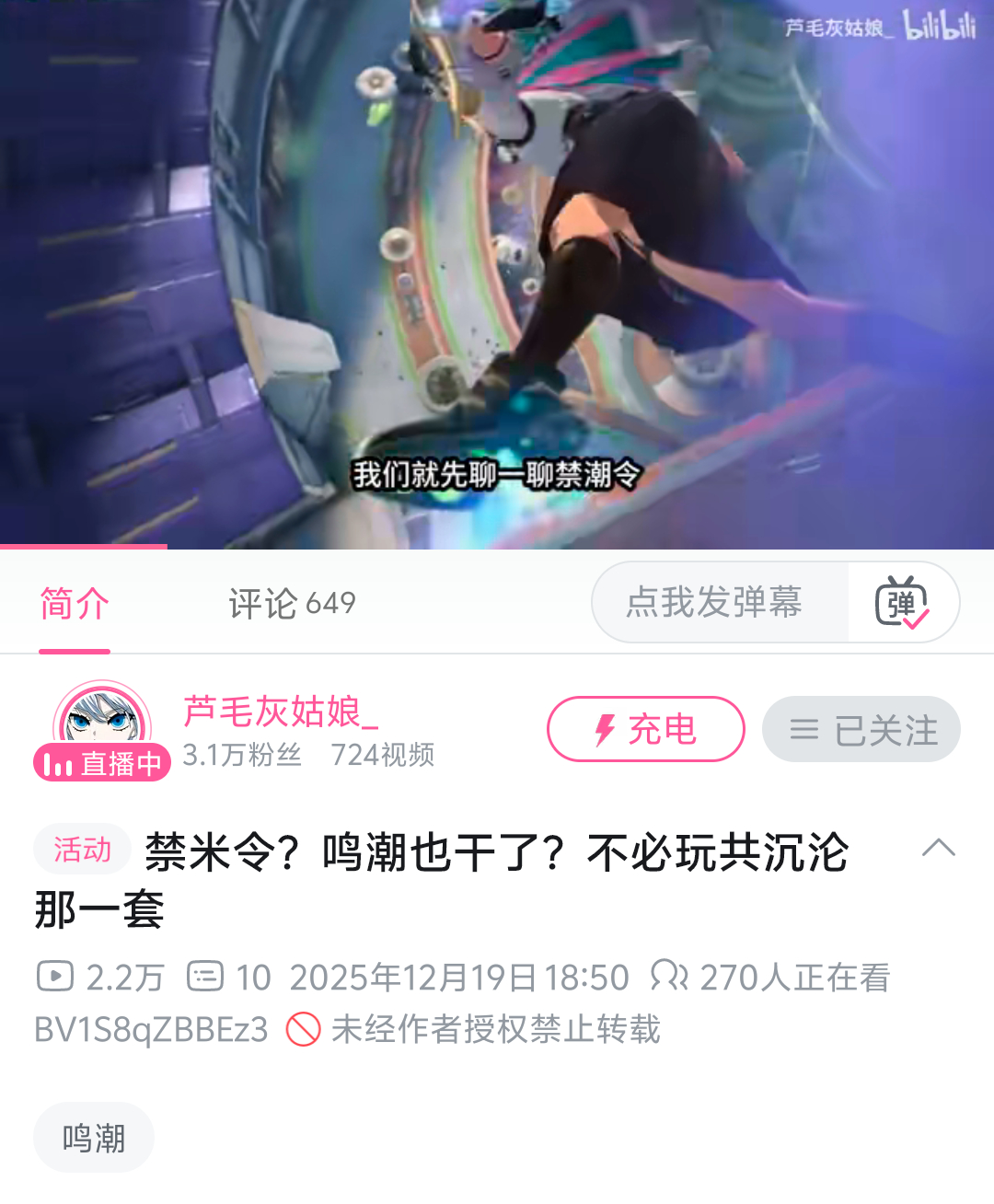Tap the 点我发弹幕 input field
This screenshot has width=994, height=1204.
[714, 602]
